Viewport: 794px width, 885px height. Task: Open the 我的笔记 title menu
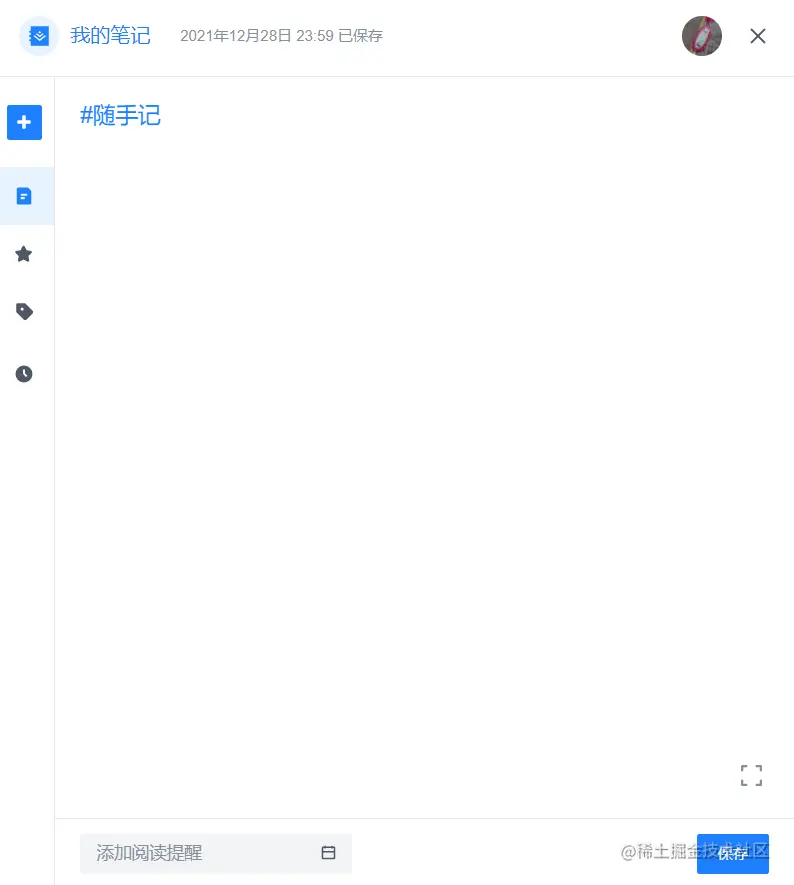tap(110, 35)
